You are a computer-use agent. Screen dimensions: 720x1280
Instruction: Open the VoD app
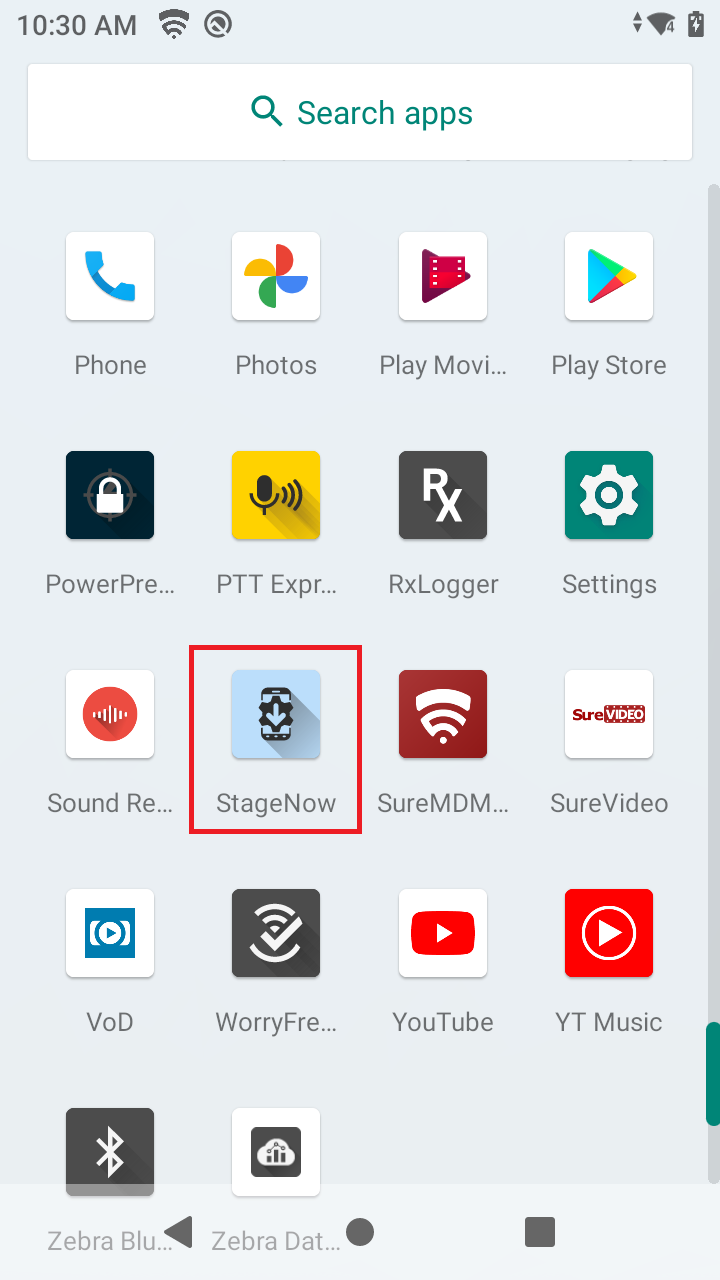[110, 934]
